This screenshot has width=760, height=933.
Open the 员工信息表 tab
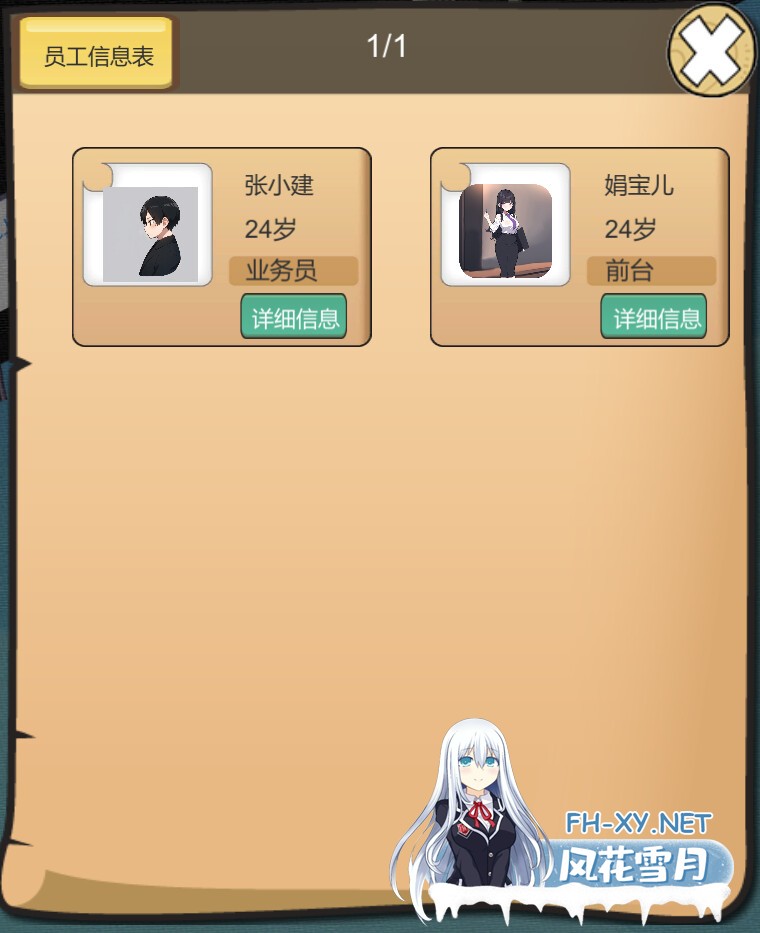(97, 55)
